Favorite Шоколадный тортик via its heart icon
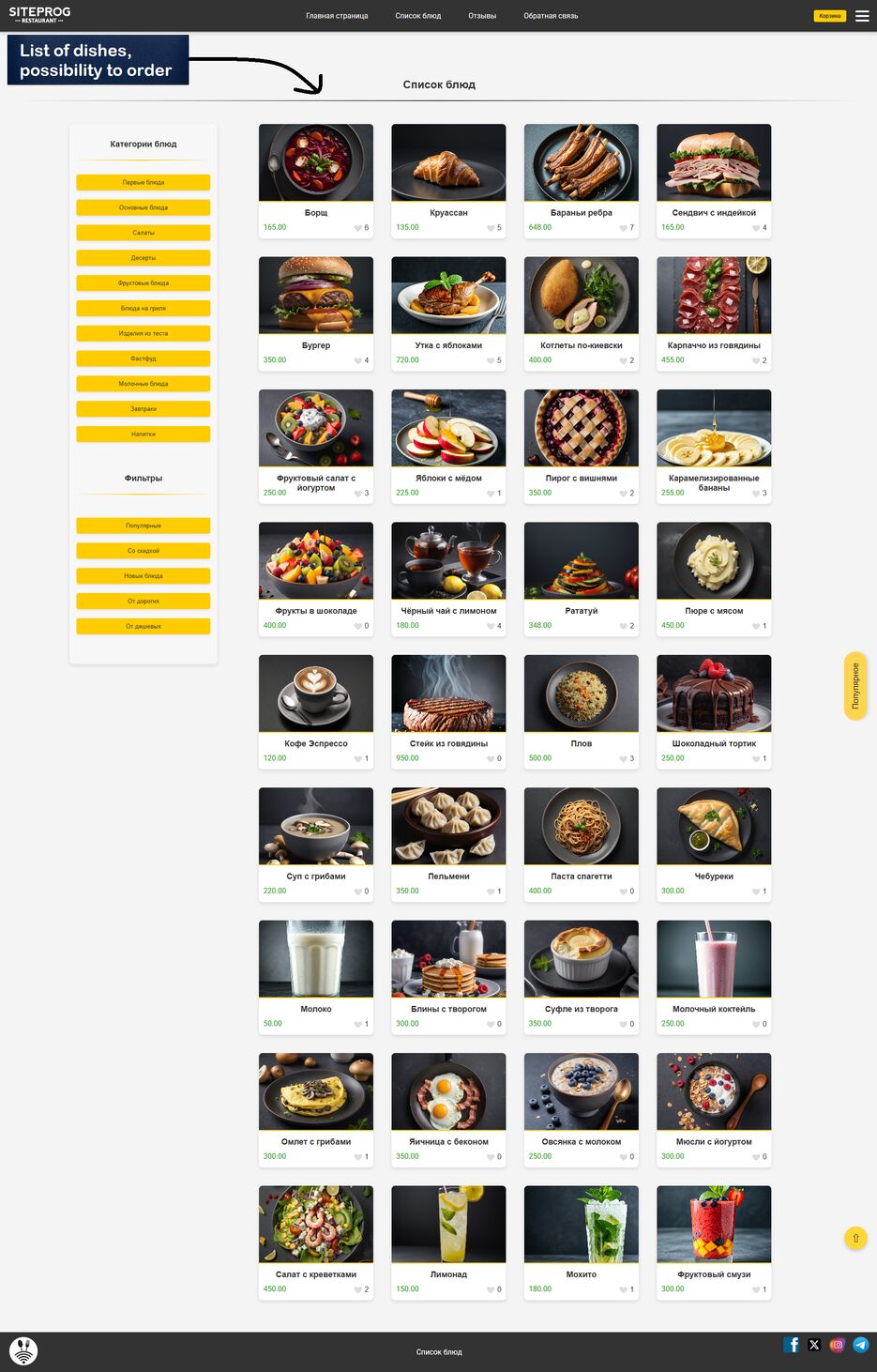Screen dimensions: 877x1372 point(756,758)
